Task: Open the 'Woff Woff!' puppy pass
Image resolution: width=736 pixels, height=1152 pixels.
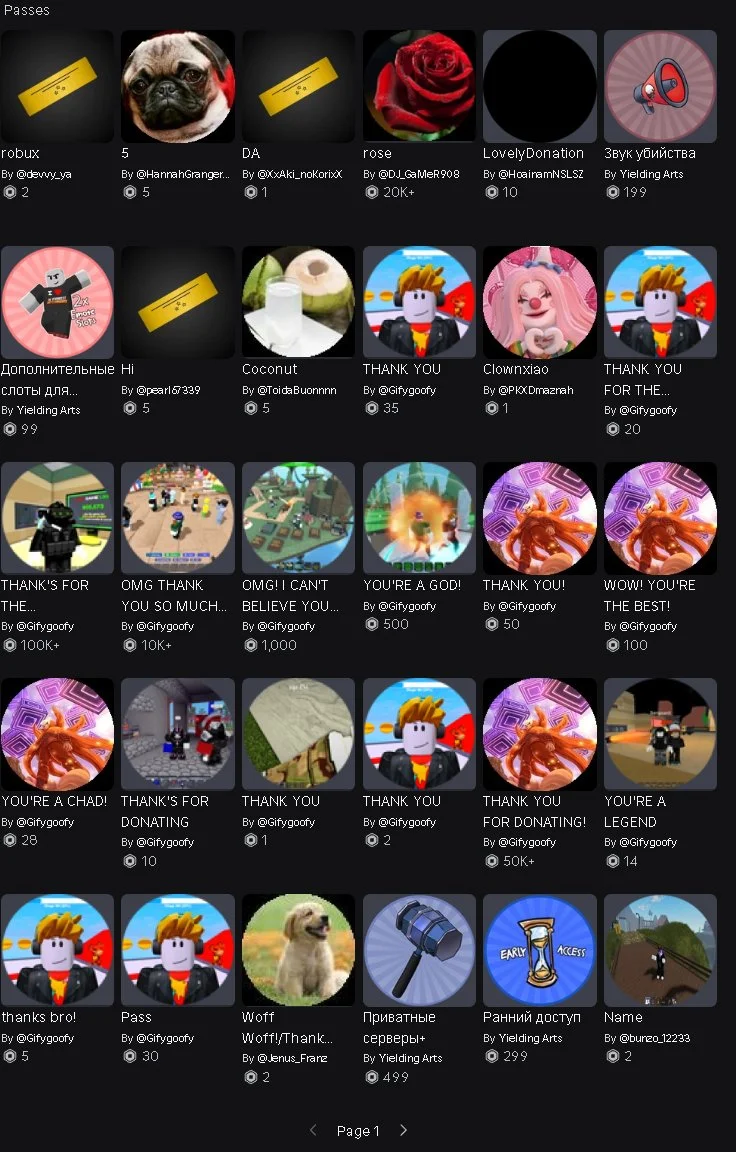Action: (x=298, y=951)
